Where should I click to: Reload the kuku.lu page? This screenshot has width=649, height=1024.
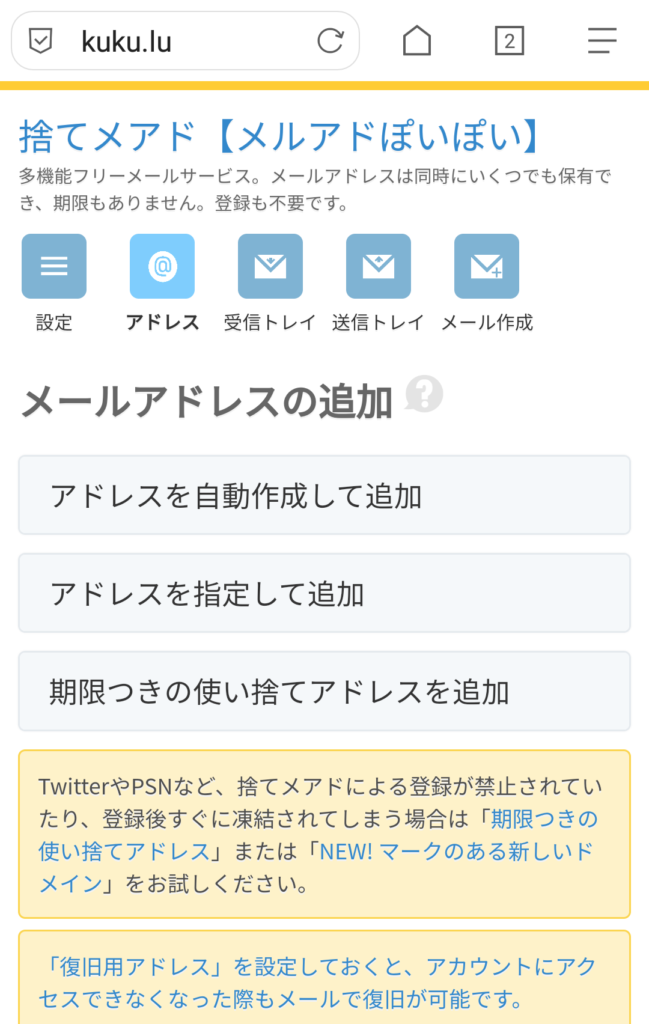click(330, 41)
